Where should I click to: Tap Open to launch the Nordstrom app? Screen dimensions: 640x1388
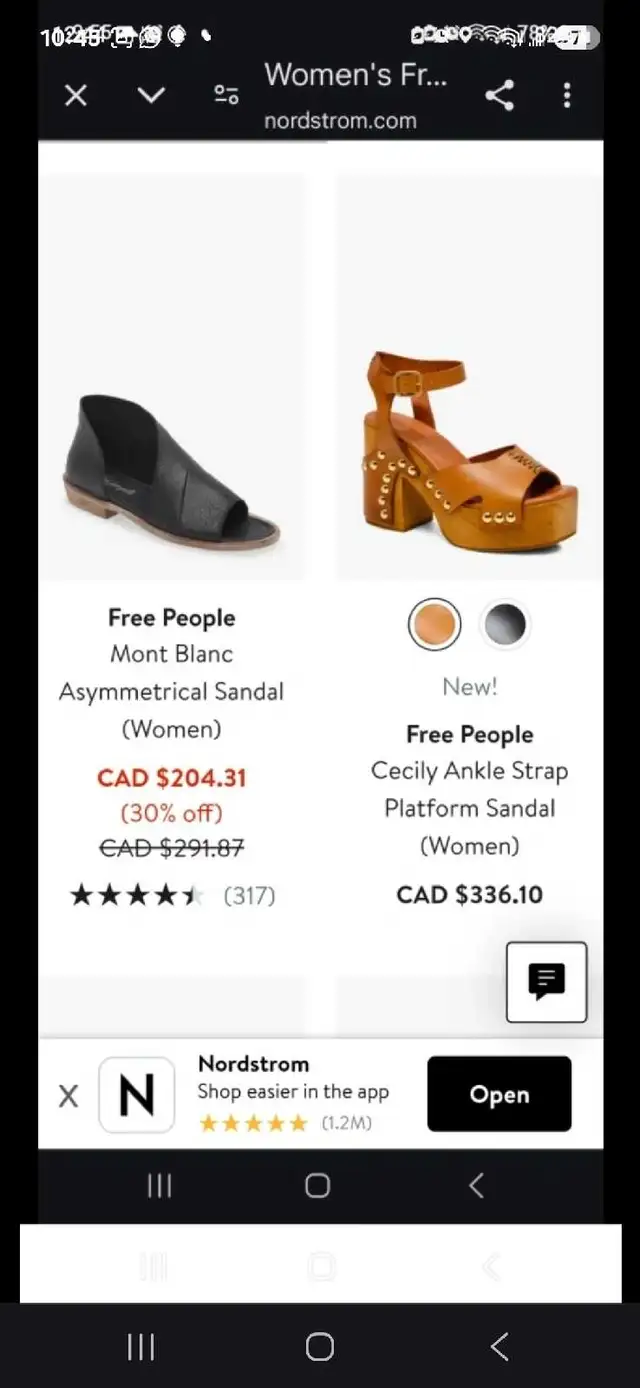coord(499,1094)
